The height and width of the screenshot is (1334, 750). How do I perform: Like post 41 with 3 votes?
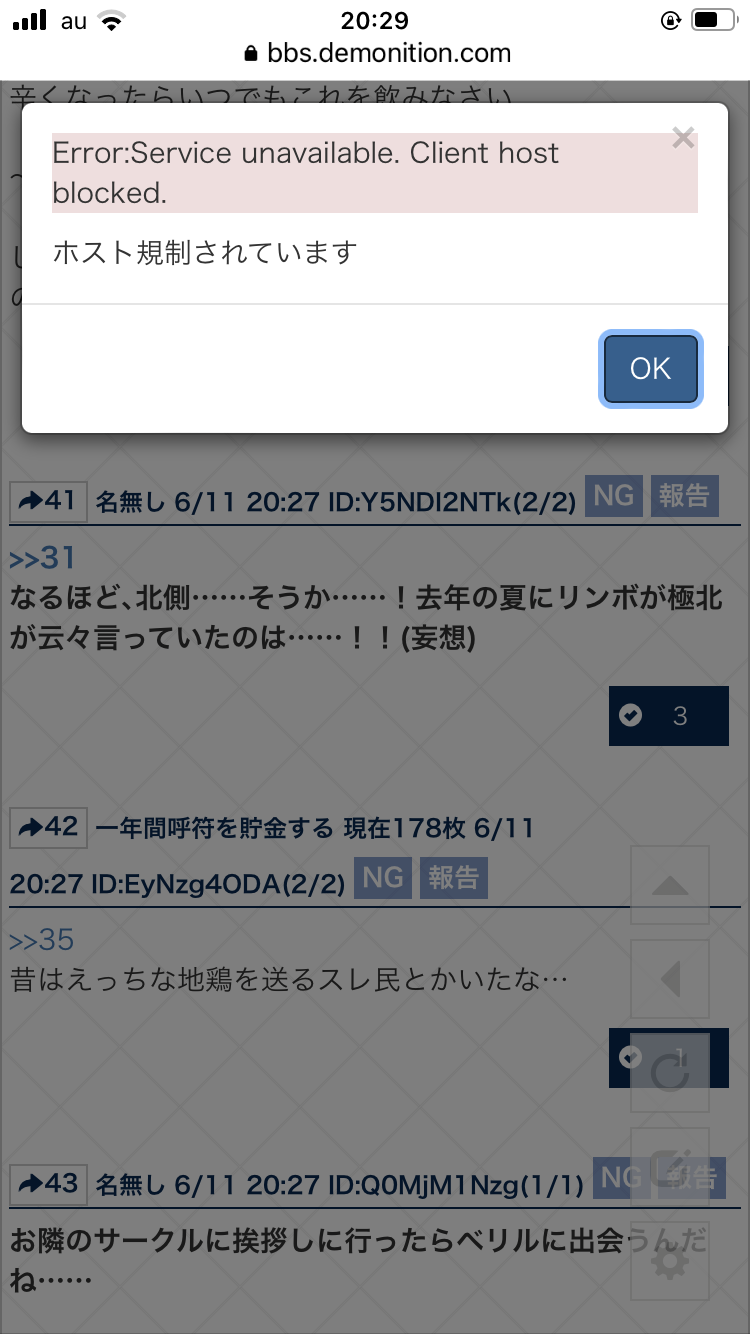668,715
